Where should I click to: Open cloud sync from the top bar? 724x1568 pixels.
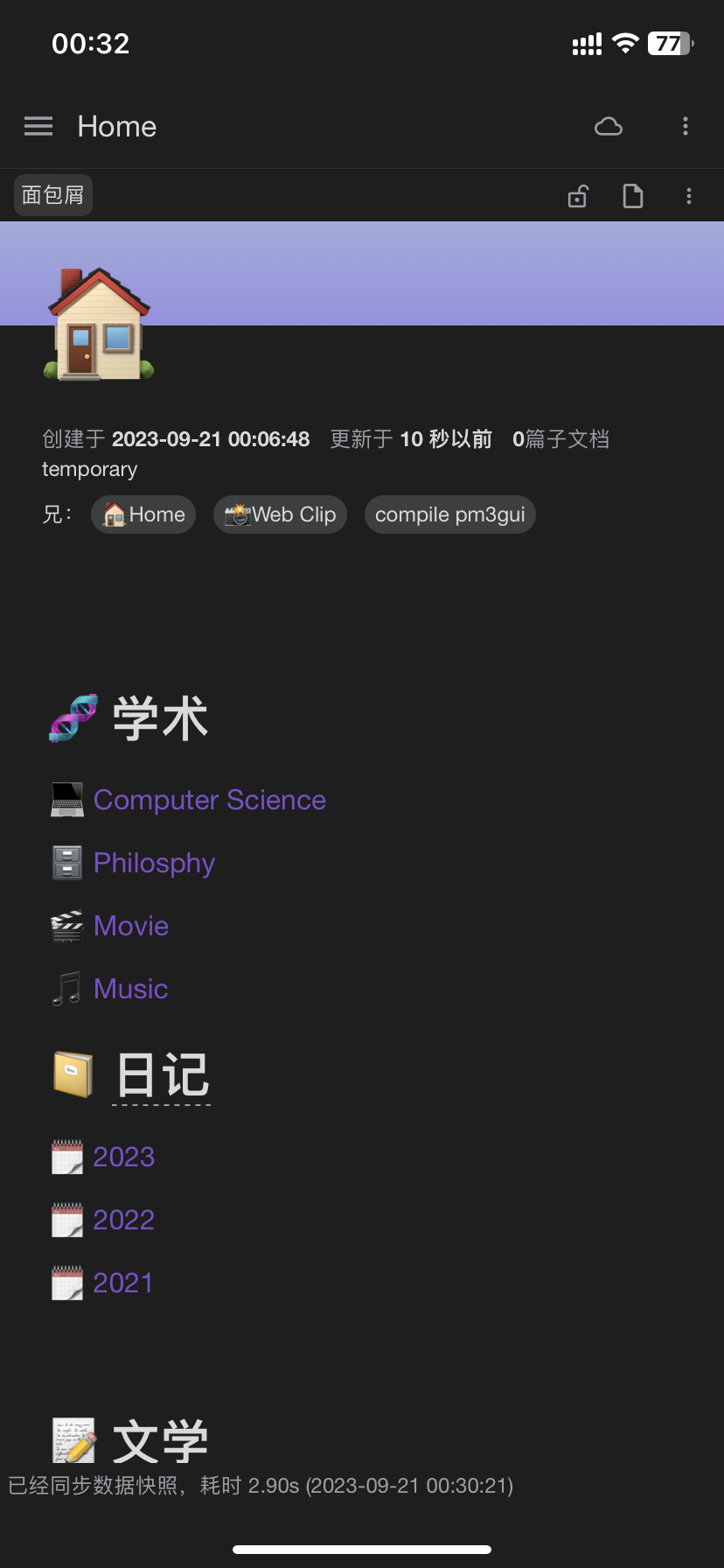click(x=609, y=126)
